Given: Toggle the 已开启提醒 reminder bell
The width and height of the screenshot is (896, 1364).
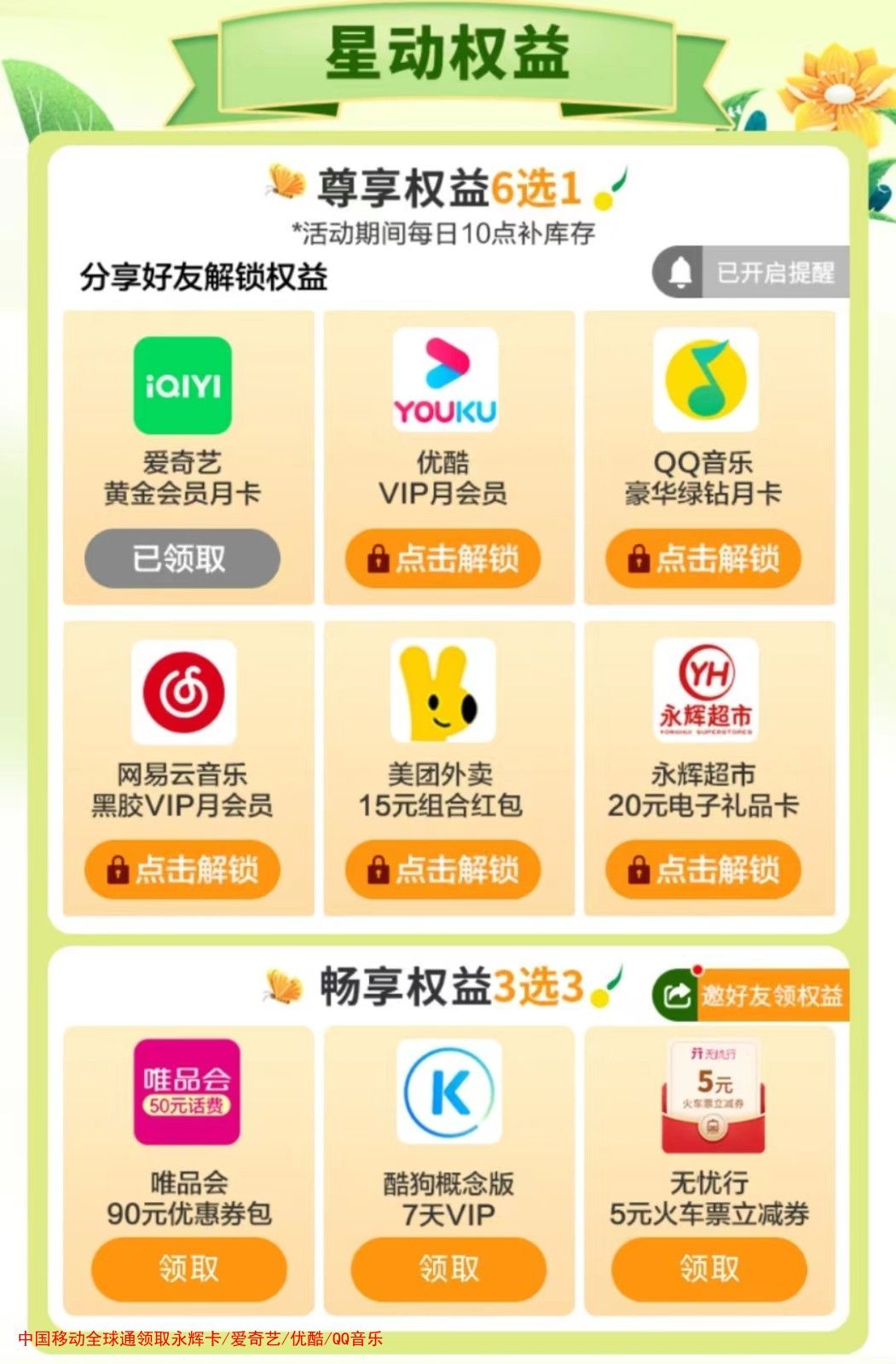Looking at the screenshot, I should (750, 273).
